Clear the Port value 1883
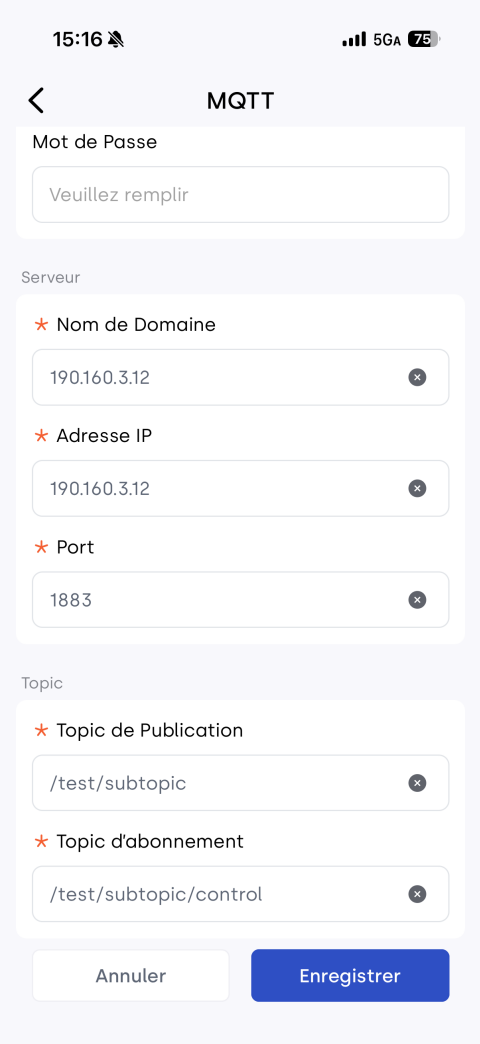Viewport: 480px width, 1044px height. pyautogui.click(x=417, y=600)
